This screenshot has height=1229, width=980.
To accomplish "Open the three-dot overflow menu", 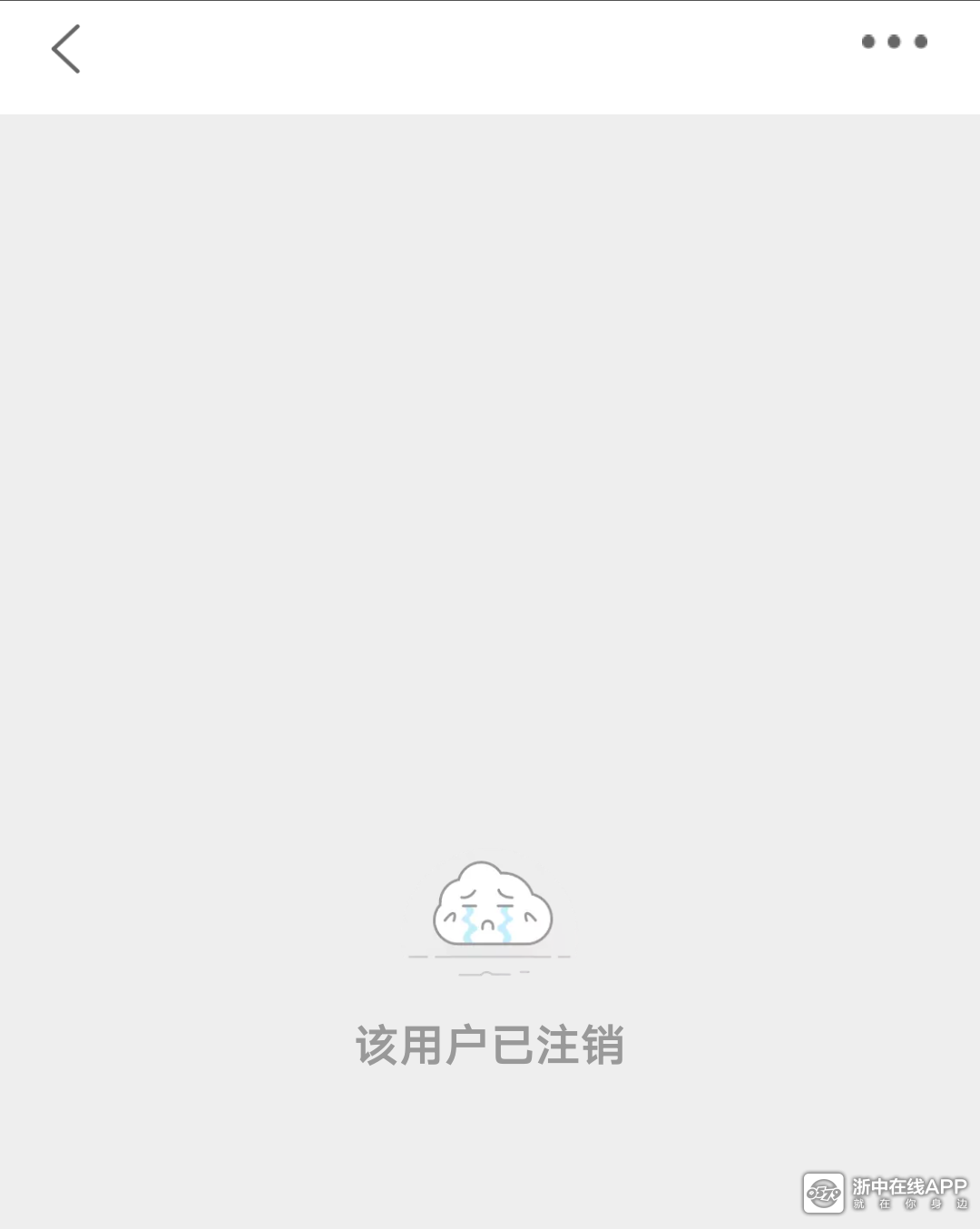I will 894,42.
